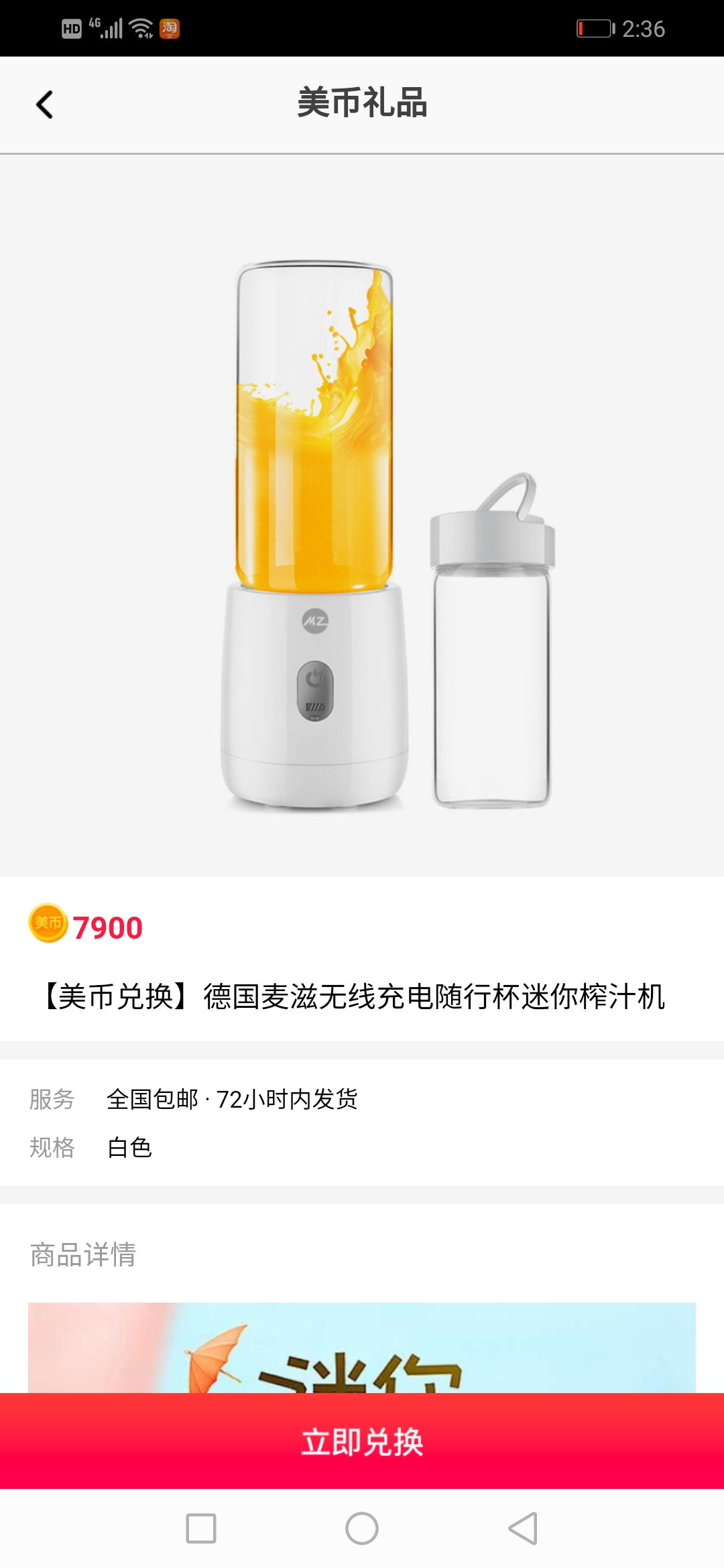Tap the back arrow to leave 美币礼品 page
The width and height of the screenshot is (724, 1568).
click(44, 104)
